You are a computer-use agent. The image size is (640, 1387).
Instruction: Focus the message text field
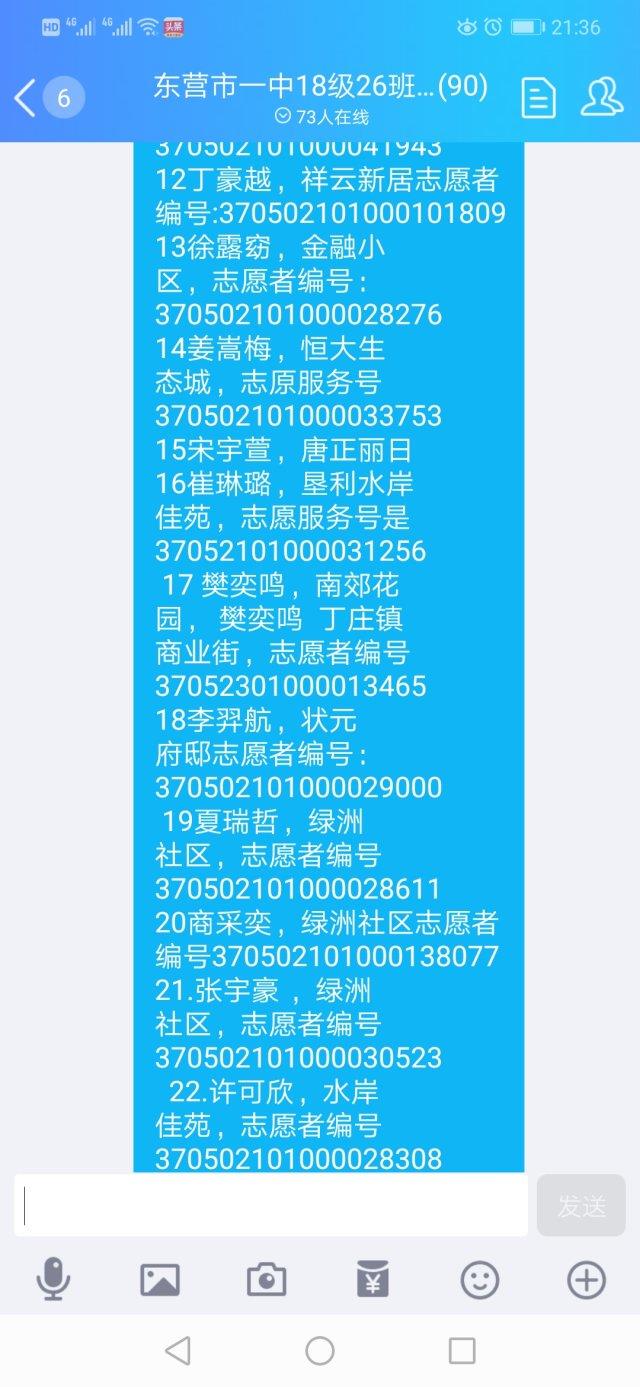tap(271, 1205)
